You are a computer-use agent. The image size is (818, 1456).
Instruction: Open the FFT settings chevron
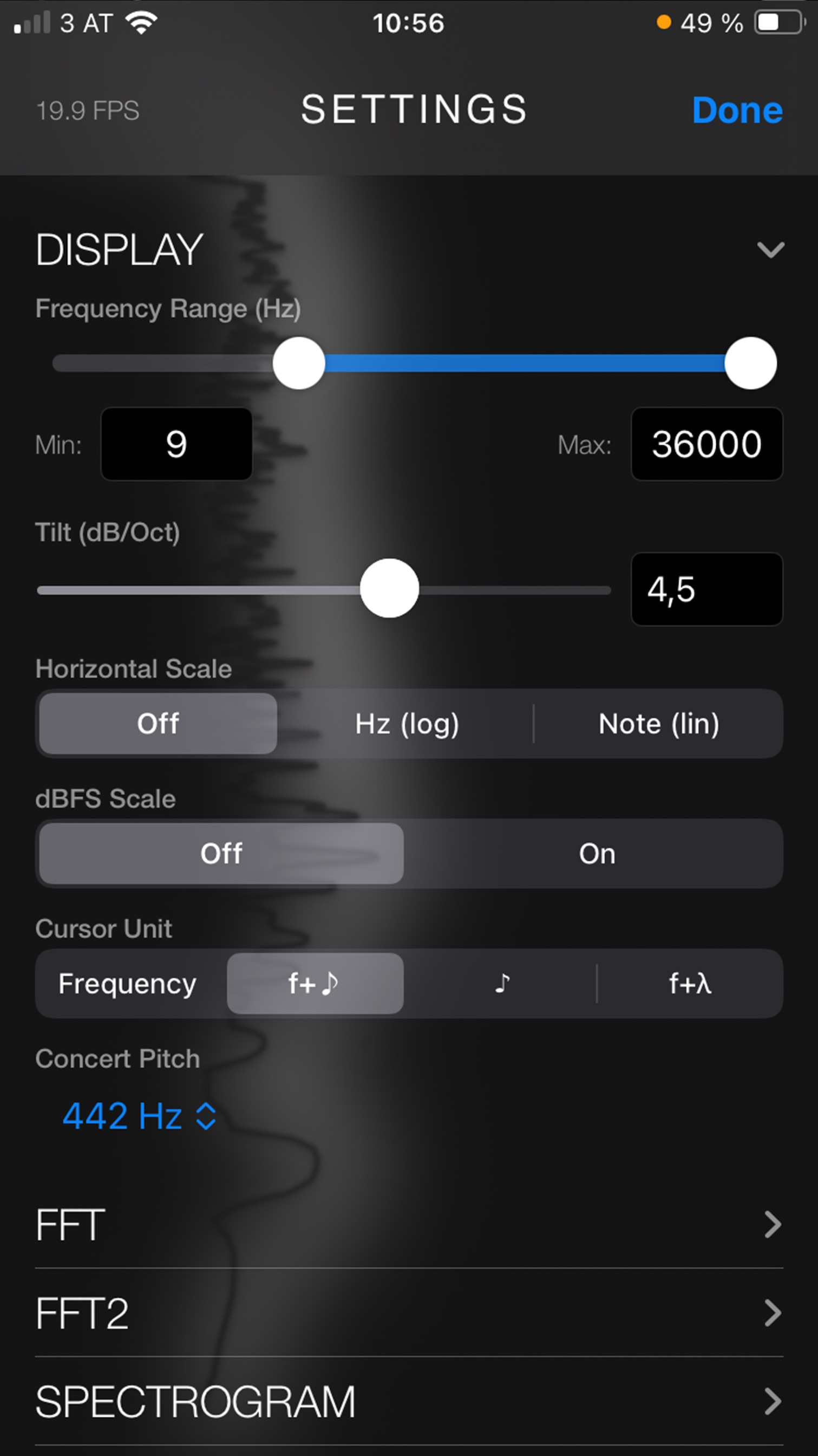coord(773,1225)
